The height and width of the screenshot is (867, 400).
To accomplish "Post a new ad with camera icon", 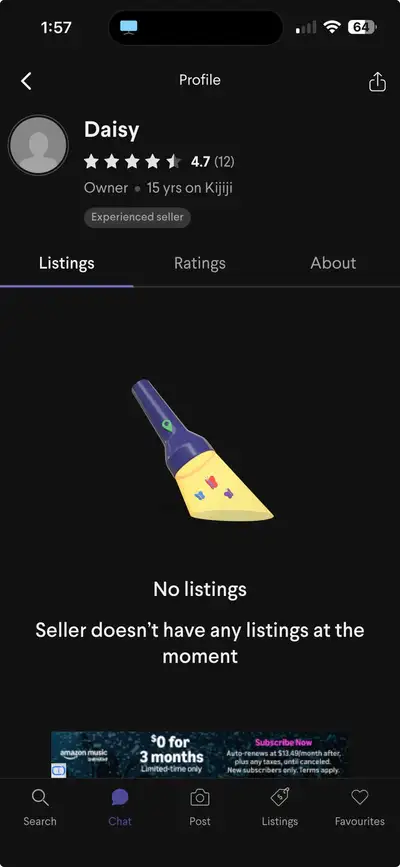I will coord(200,807).
